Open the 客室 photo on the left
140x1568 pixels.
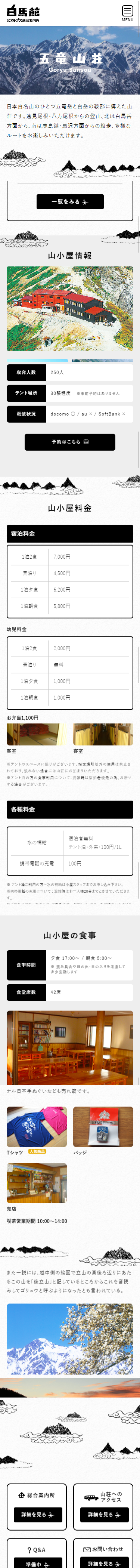(x=37, y=735)
